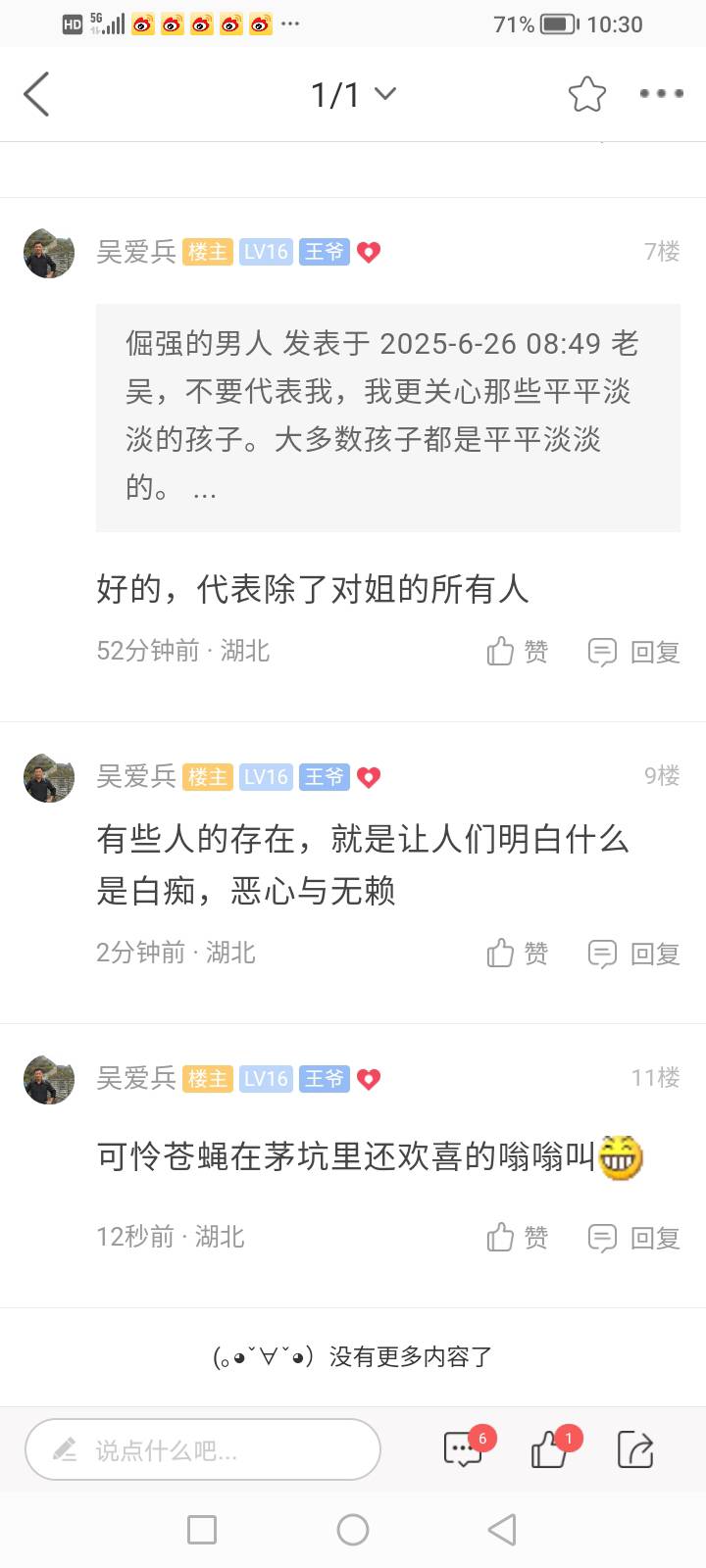Image resolution: width=706 pixels, height=1568 pixels.
Task: Open recent apps with the square button
Action: point(202,1530)
